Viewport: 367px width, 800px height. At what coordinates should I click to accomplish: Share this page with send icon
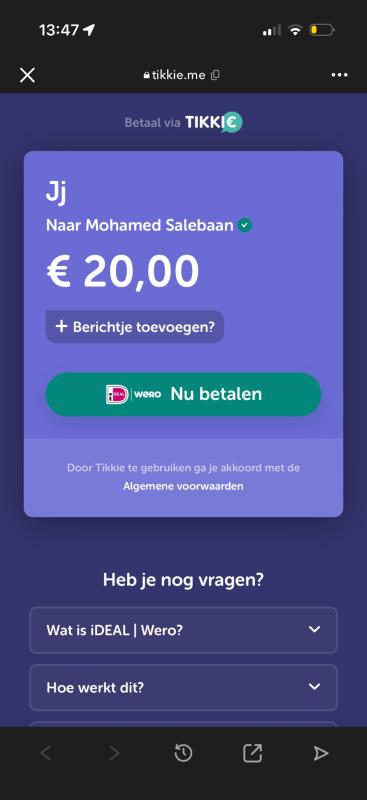click(321, 753)
